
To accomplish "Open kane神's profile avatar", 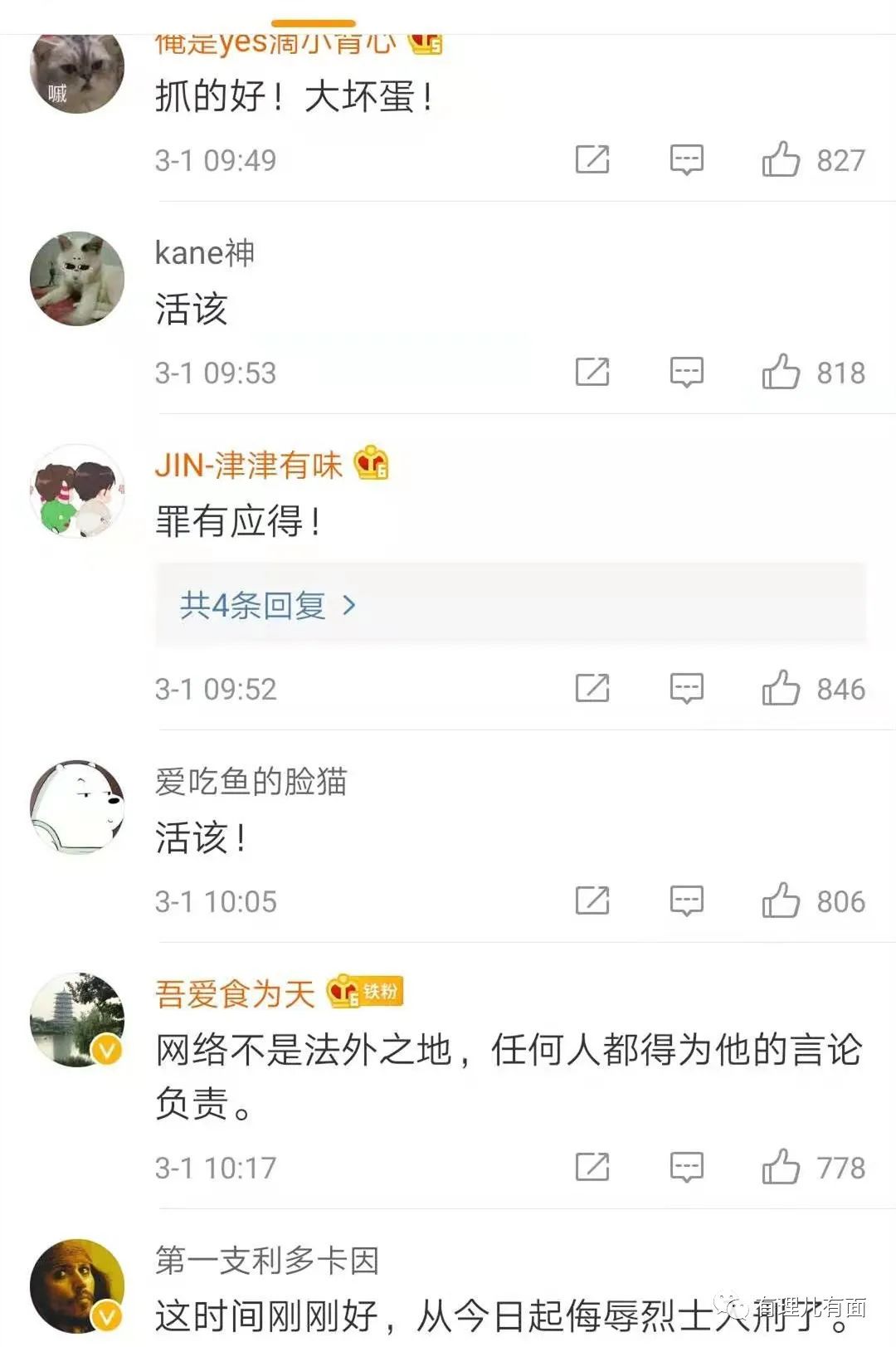I will [x=77, y=279].
